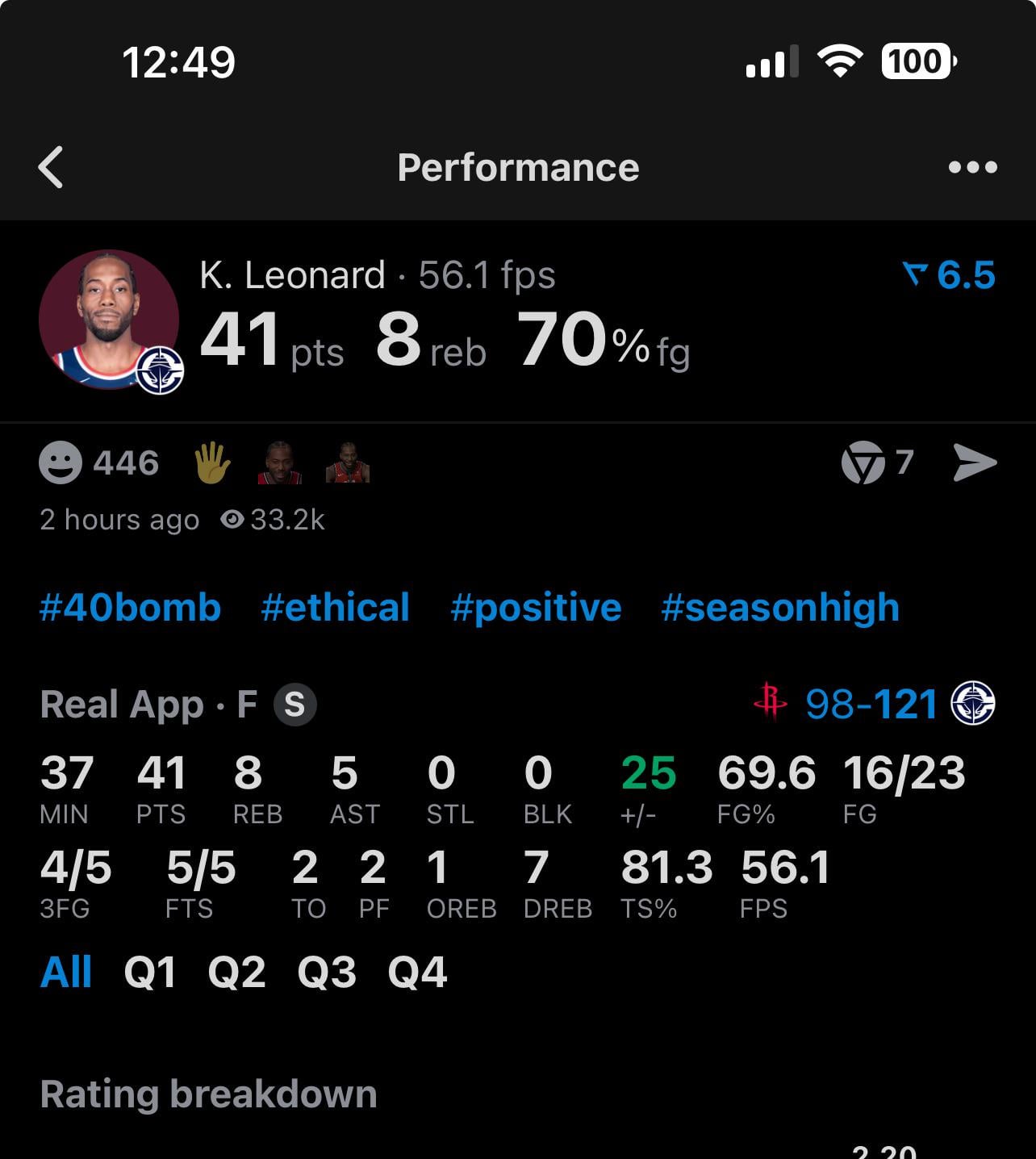Open the 98-121 game score
The height and width of the screenshot is (1159, 1036).
(x=871, y=704)
